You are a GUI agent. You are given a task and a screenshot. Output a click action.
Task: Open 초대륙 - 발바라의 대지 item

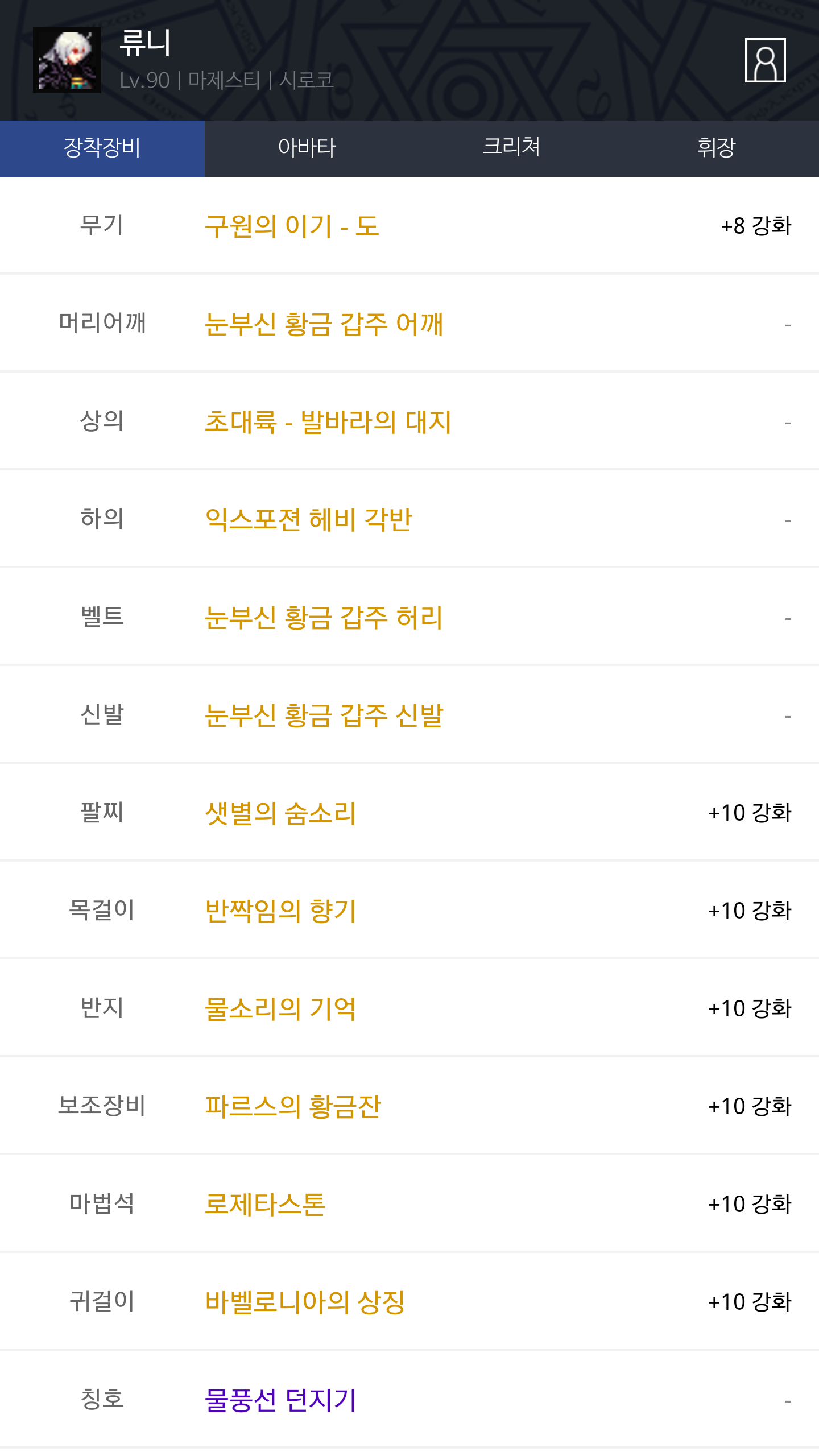[328, 421]
